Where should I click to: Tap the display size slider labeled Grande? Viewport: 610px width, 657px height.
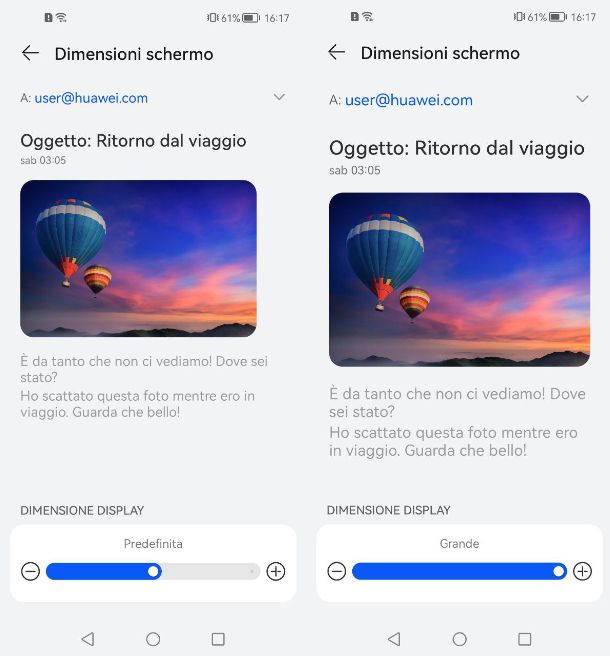pyautogui.click(x=459, y=571)
